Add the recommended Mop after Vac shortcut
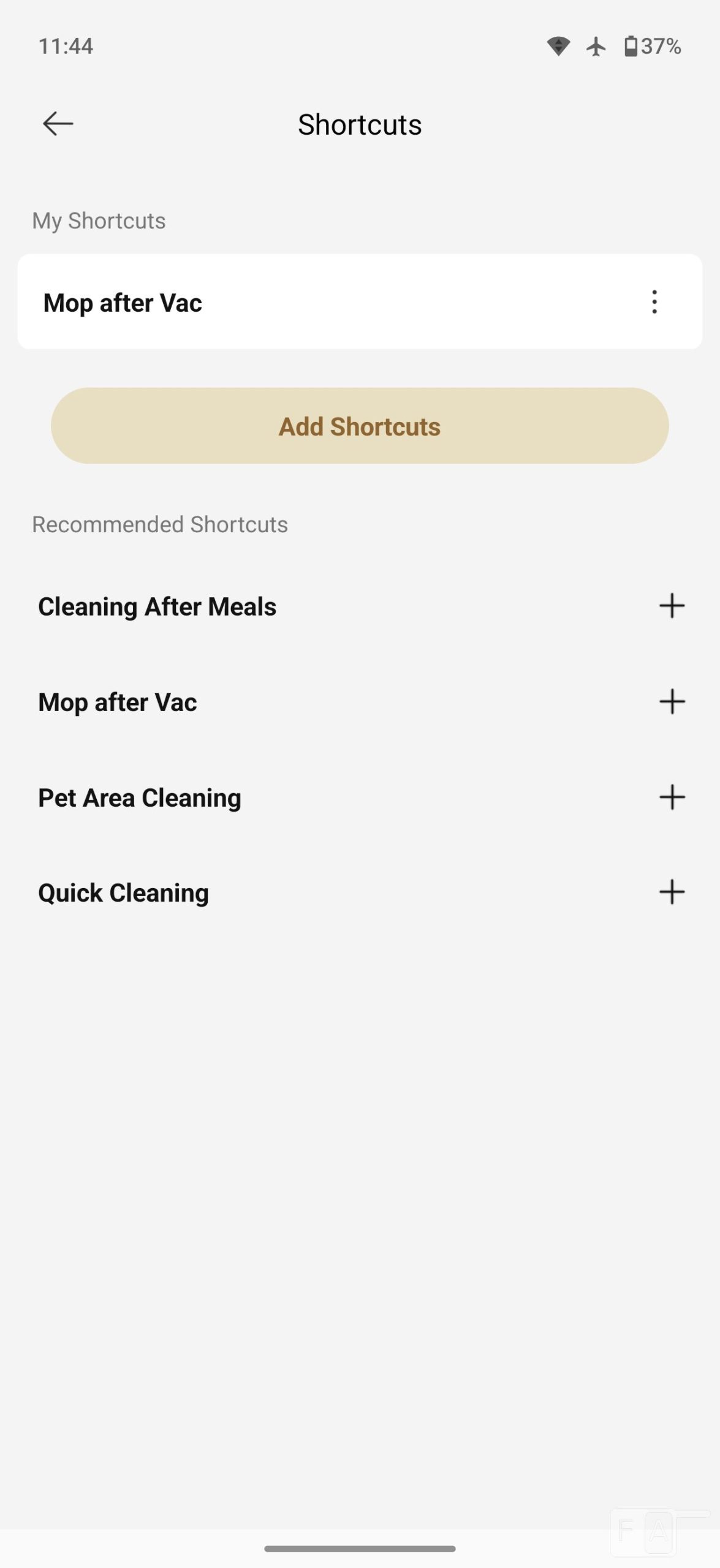Screen dimensions: 720x1568 [x=672, y=701]
